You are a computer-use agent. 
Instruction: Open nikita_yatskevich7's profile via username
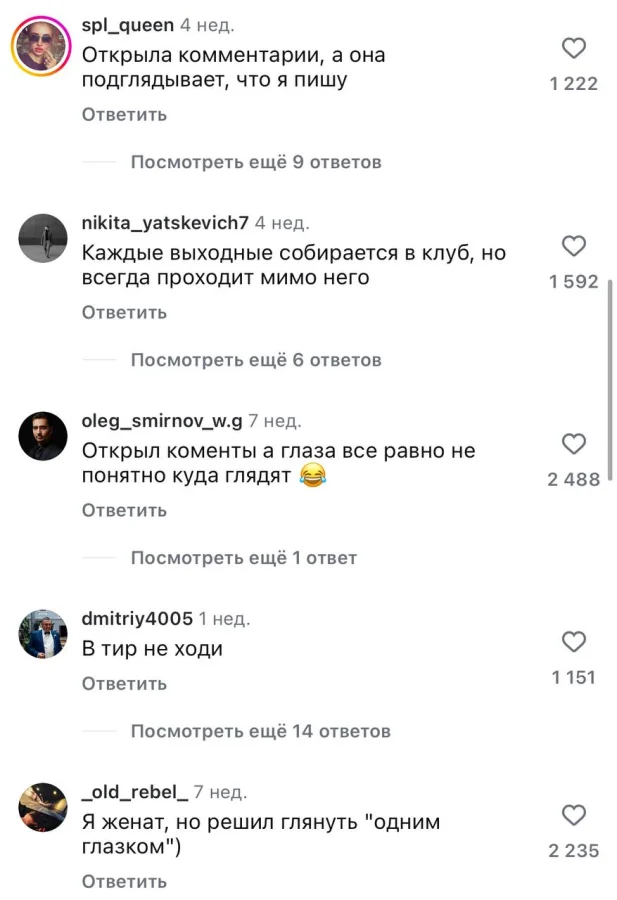point(164,223)
